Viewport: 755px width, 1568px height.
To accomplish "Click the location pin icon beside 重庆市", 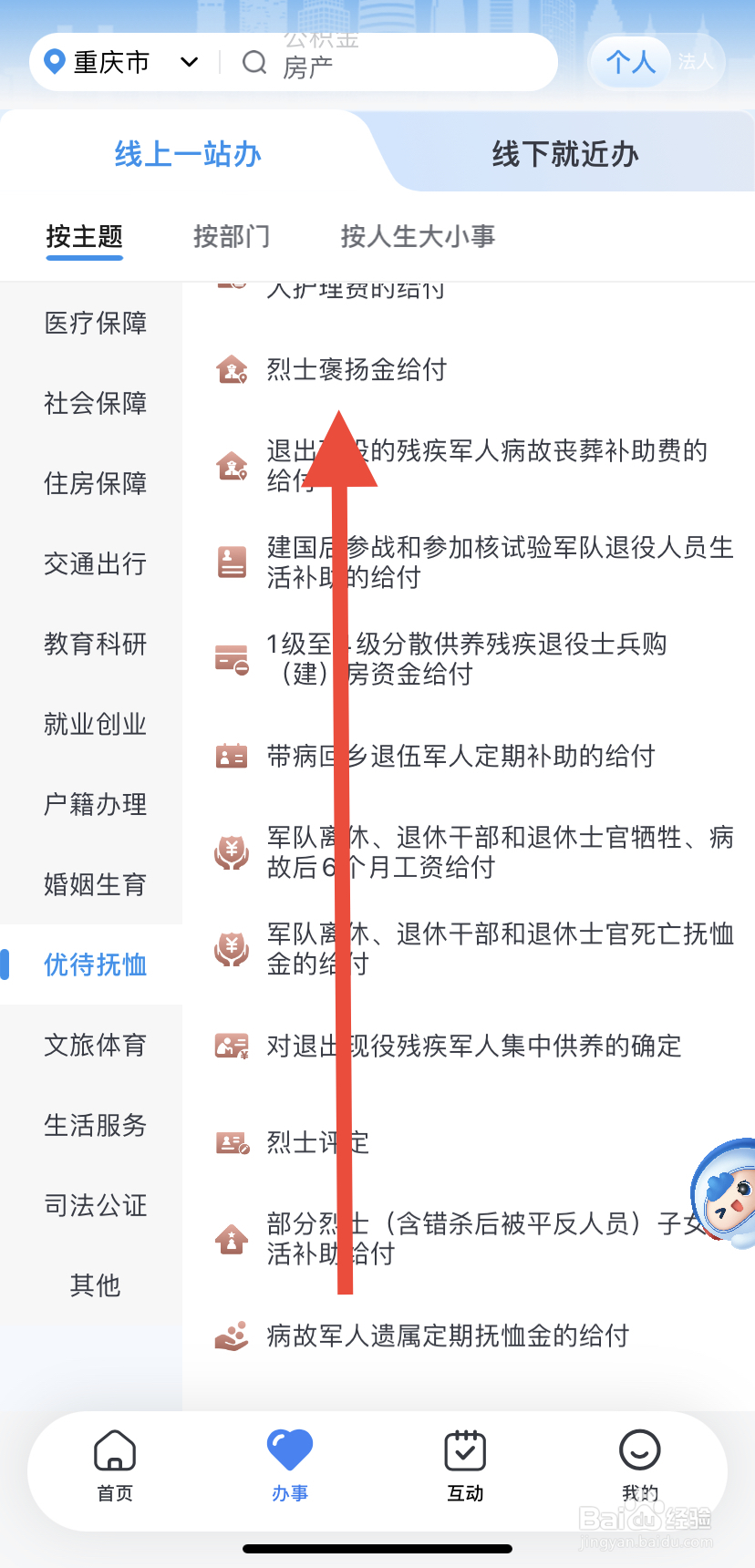I will 54,61.
